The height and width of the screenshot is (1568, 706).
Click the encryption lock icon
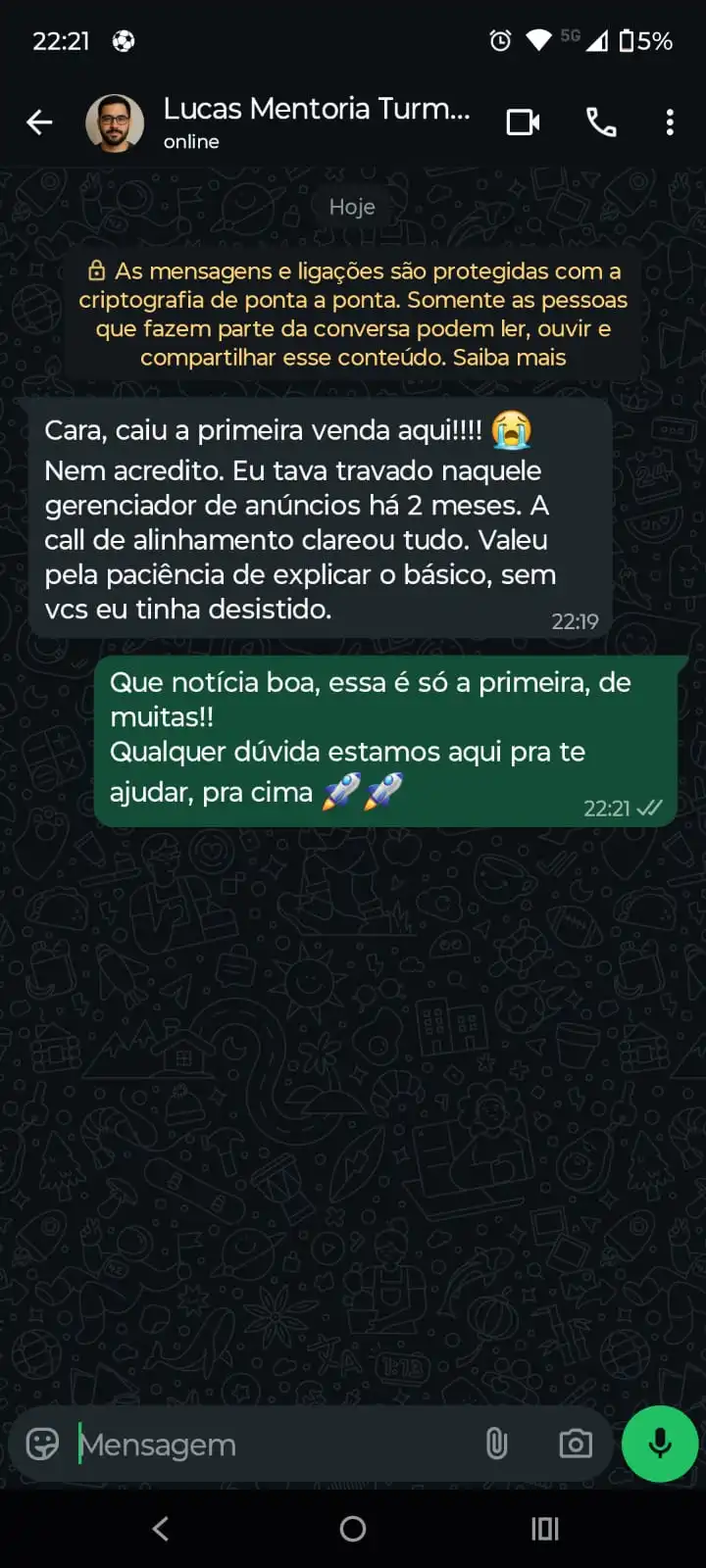(97, 270)
